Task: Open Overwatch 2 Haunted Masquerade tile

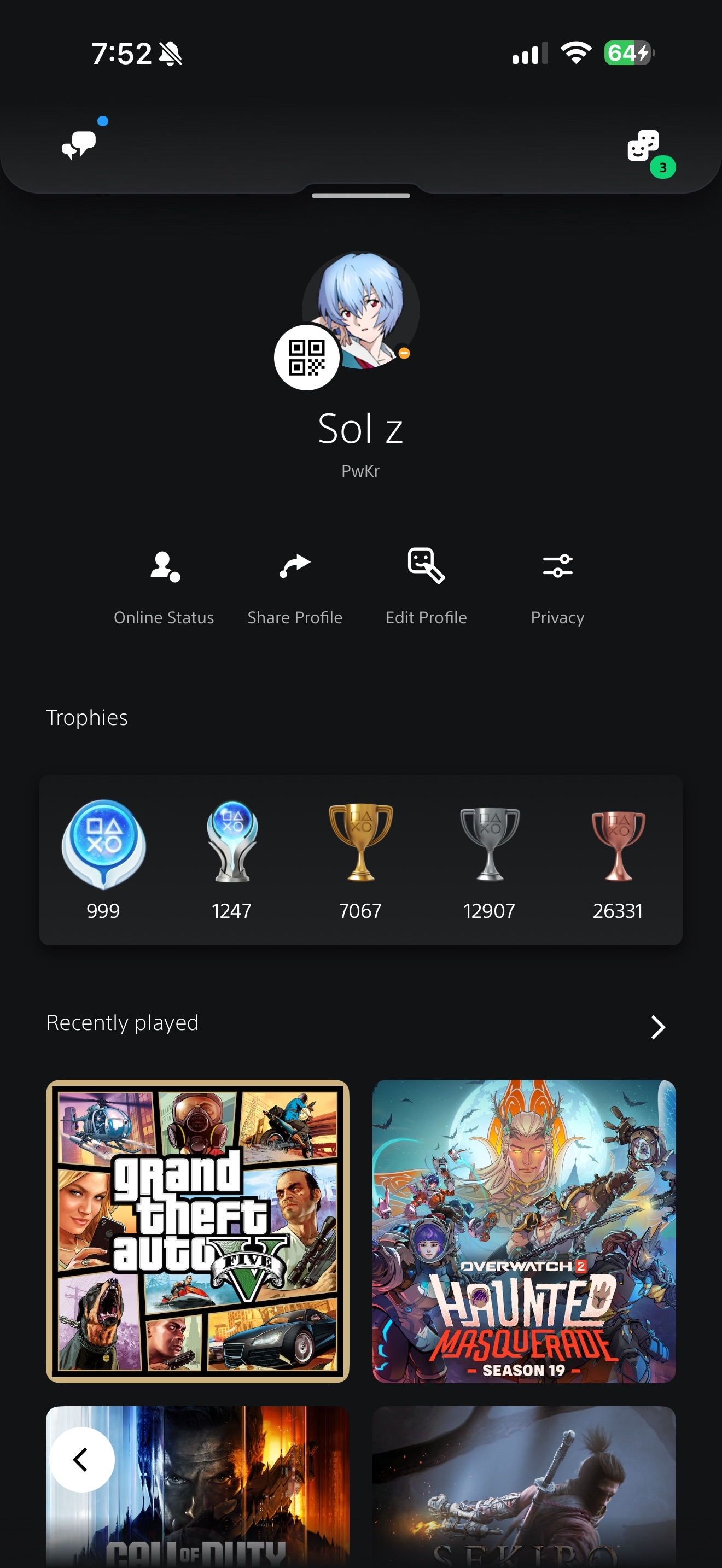Action: [523, 1231]
